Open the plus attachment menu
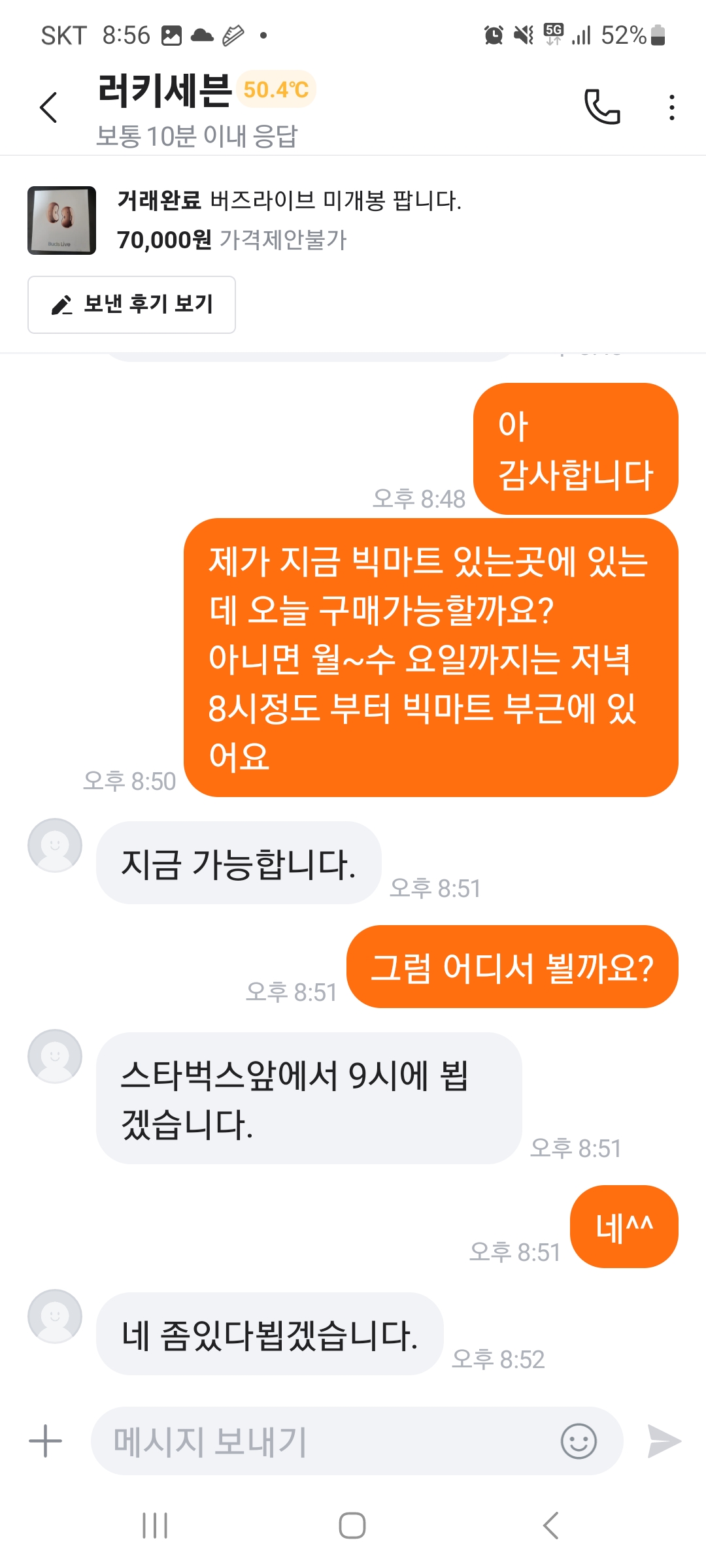 pyautogui.click(x=46, y=1441)
